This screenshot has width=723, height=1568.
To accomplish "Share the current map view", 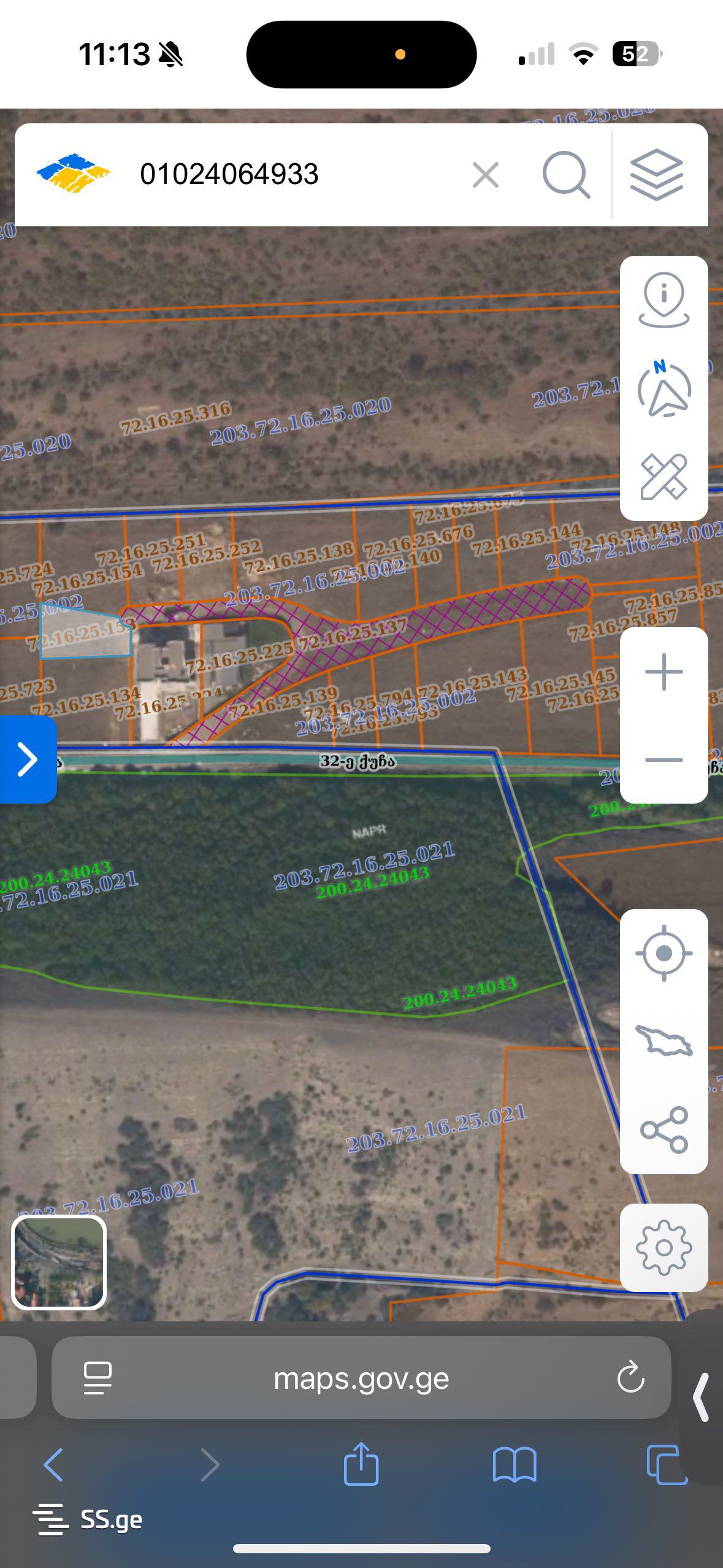I will [664, 1129].
